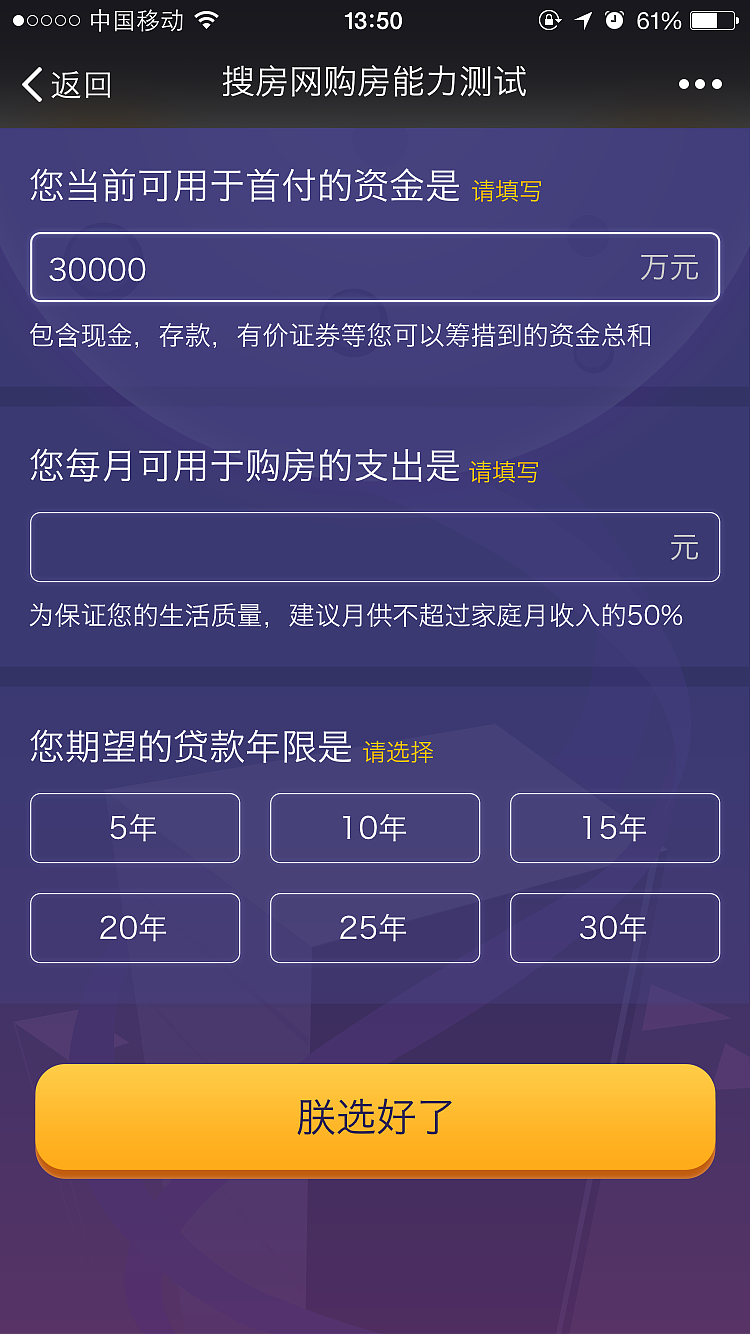750x1334 pixels.
Task: Select the 5年 loan term option
Action: tap(135, 828)
